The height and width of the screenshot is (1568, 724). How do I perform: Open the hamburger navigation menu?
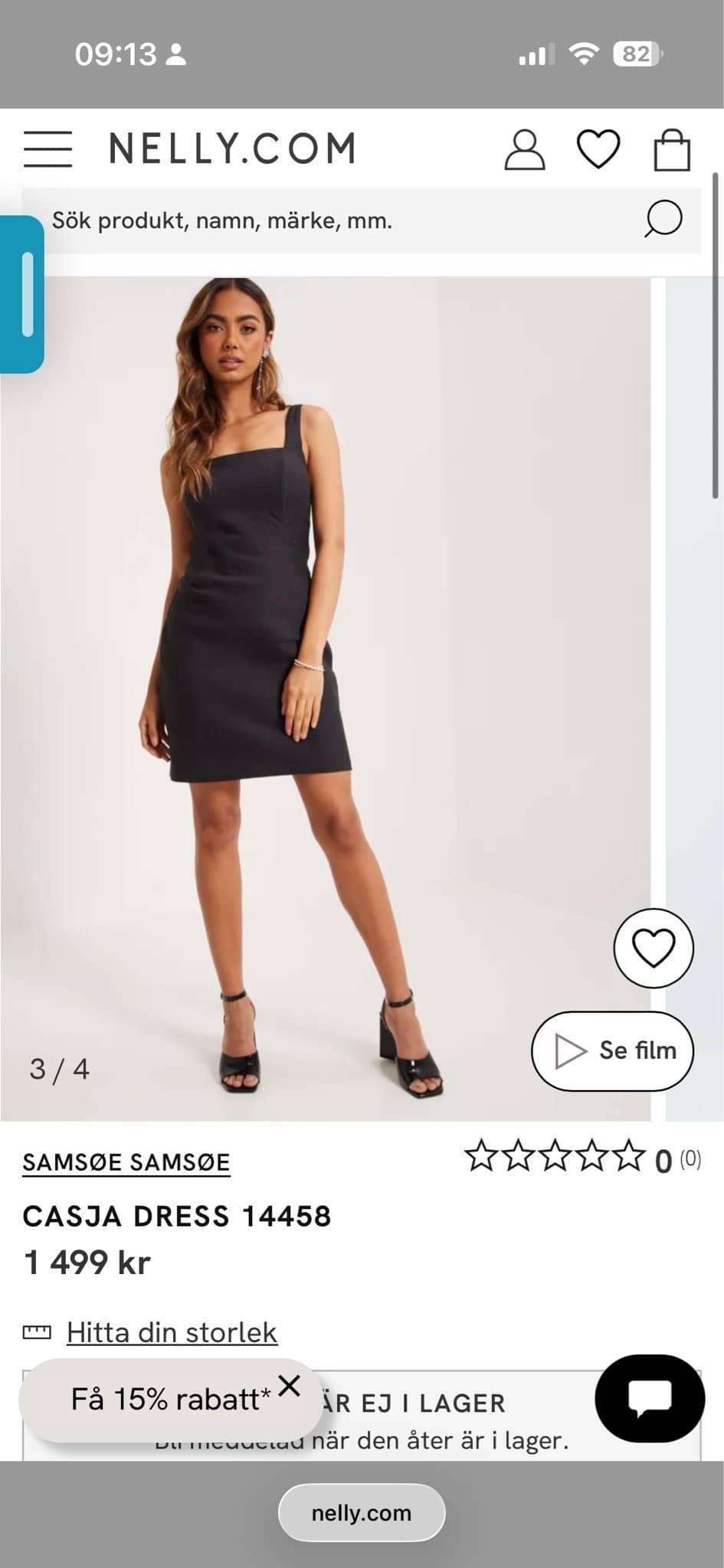pos(48,149)
